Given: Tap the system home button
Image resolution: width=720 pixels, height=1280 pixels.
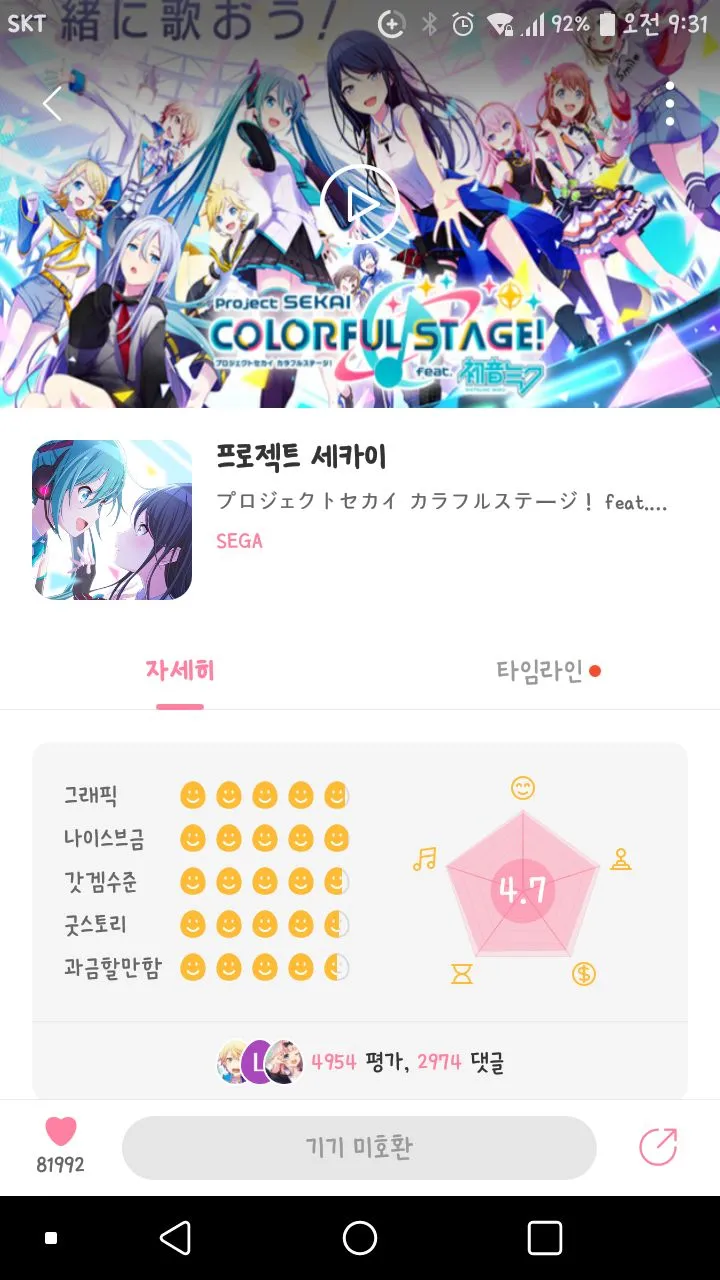Looking at the screenshot, I should [360, 1238].
